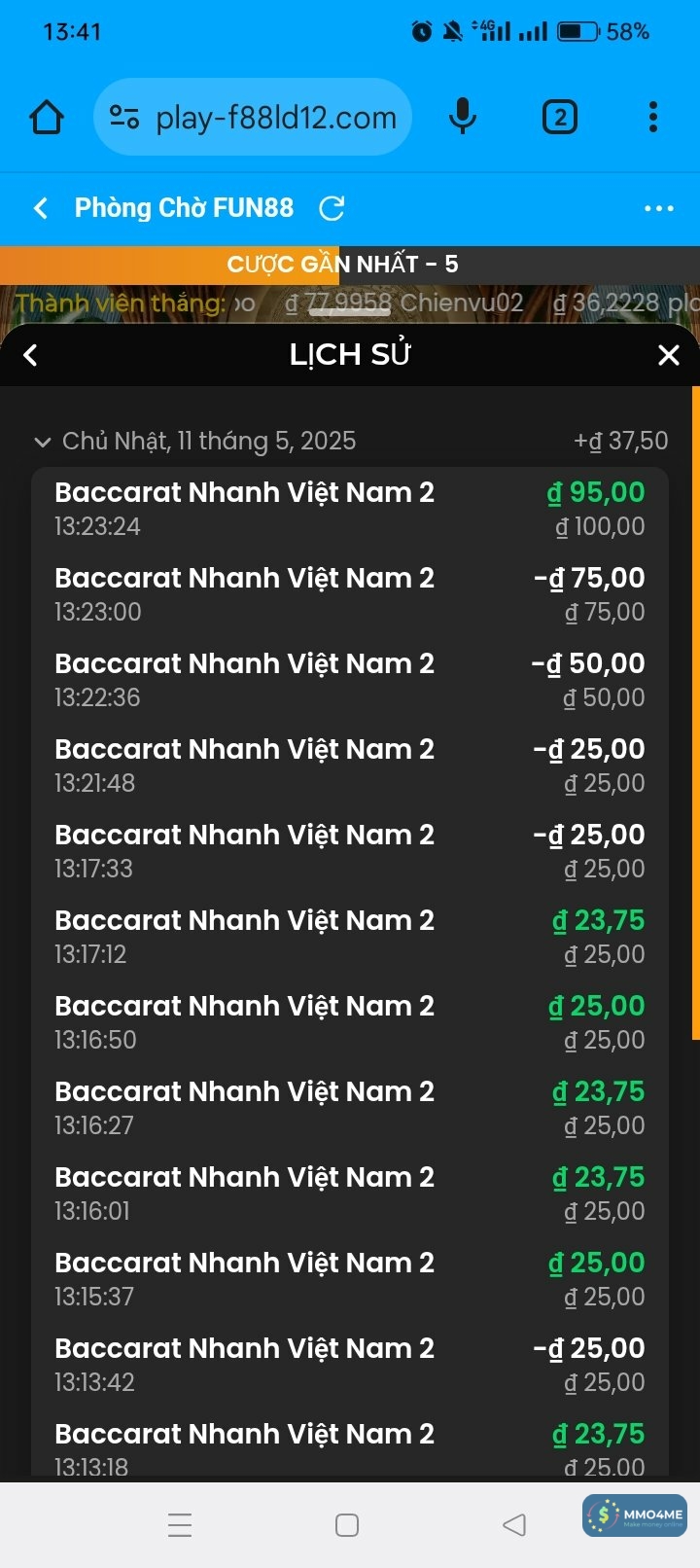Close the Lịch Sử history panel
The height and width of the screenshot is (1568, 700).
[668, 355]
